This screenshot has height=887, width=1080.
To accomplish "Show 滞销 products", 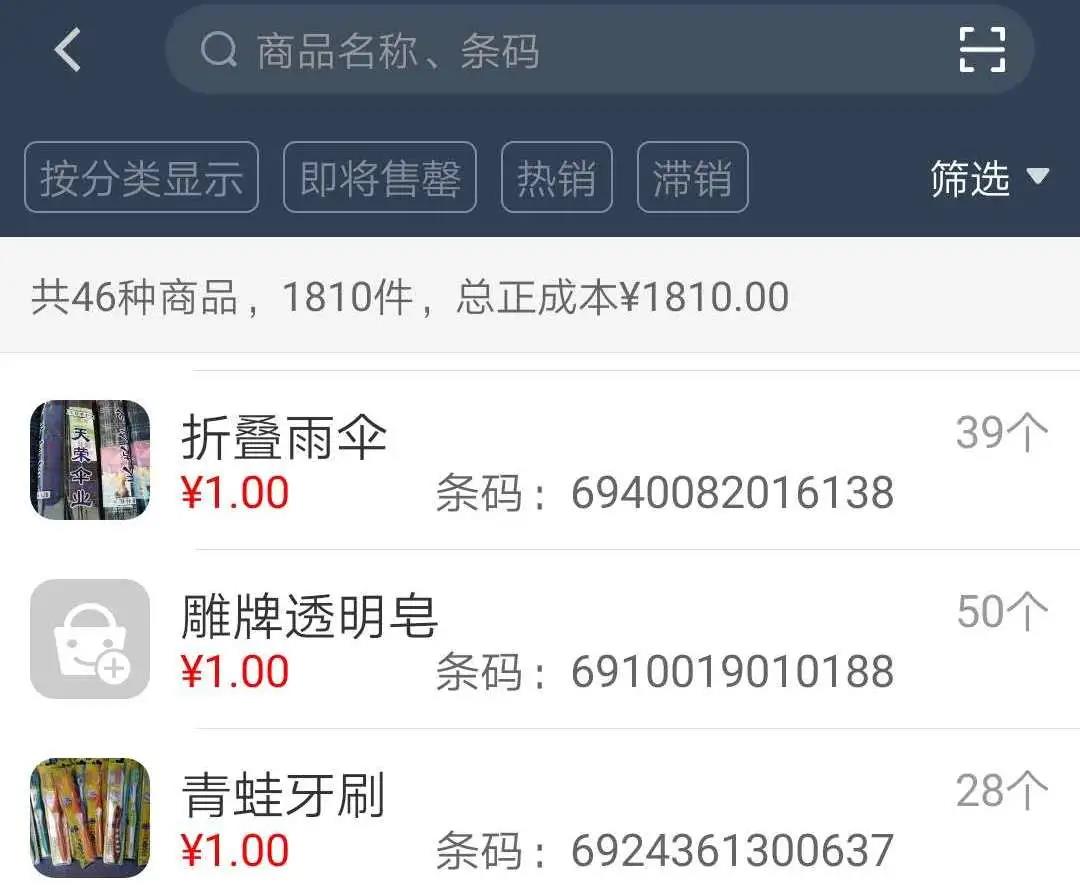I will click(692, 178).
